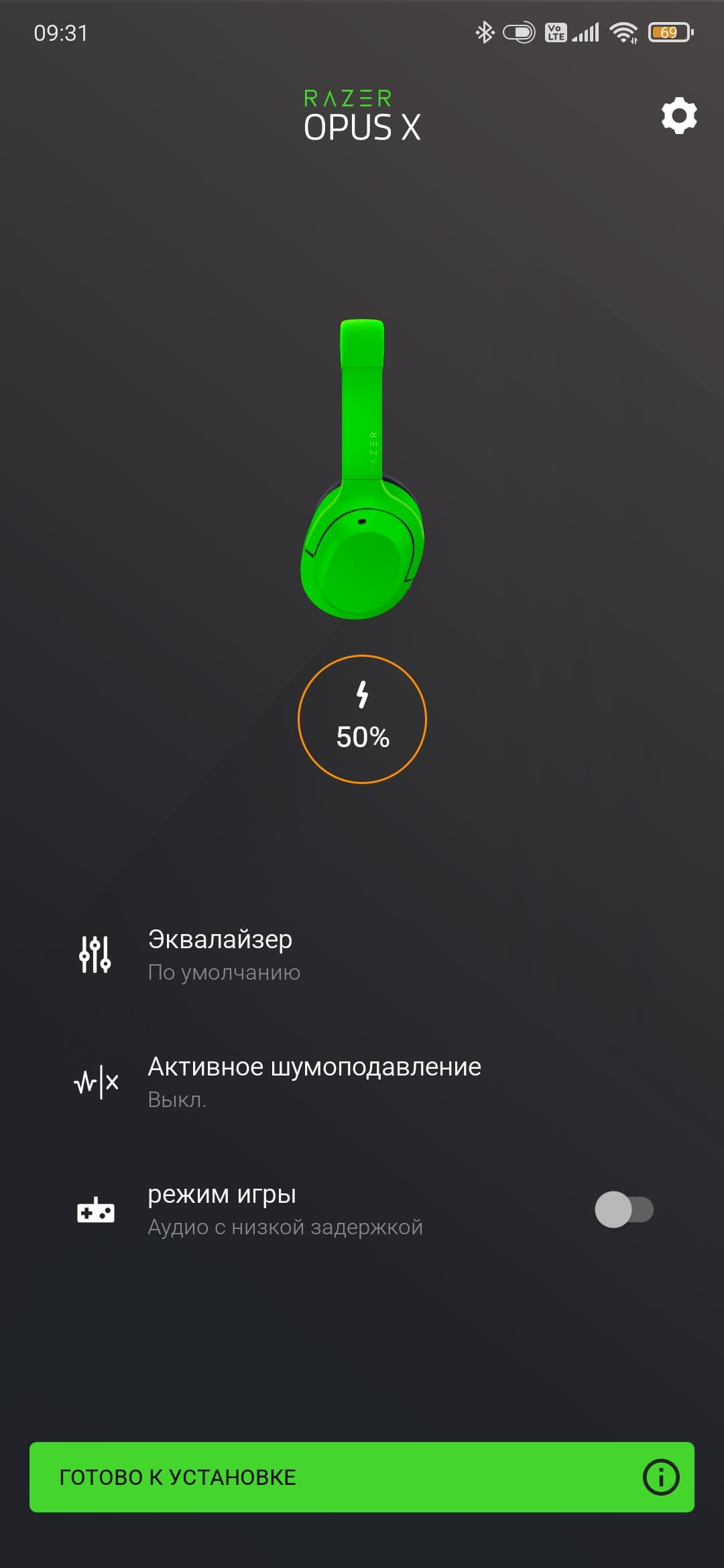Open the info icon on update banner
The height and width of the screenshot is (1568, 724).
(661, 1477)
